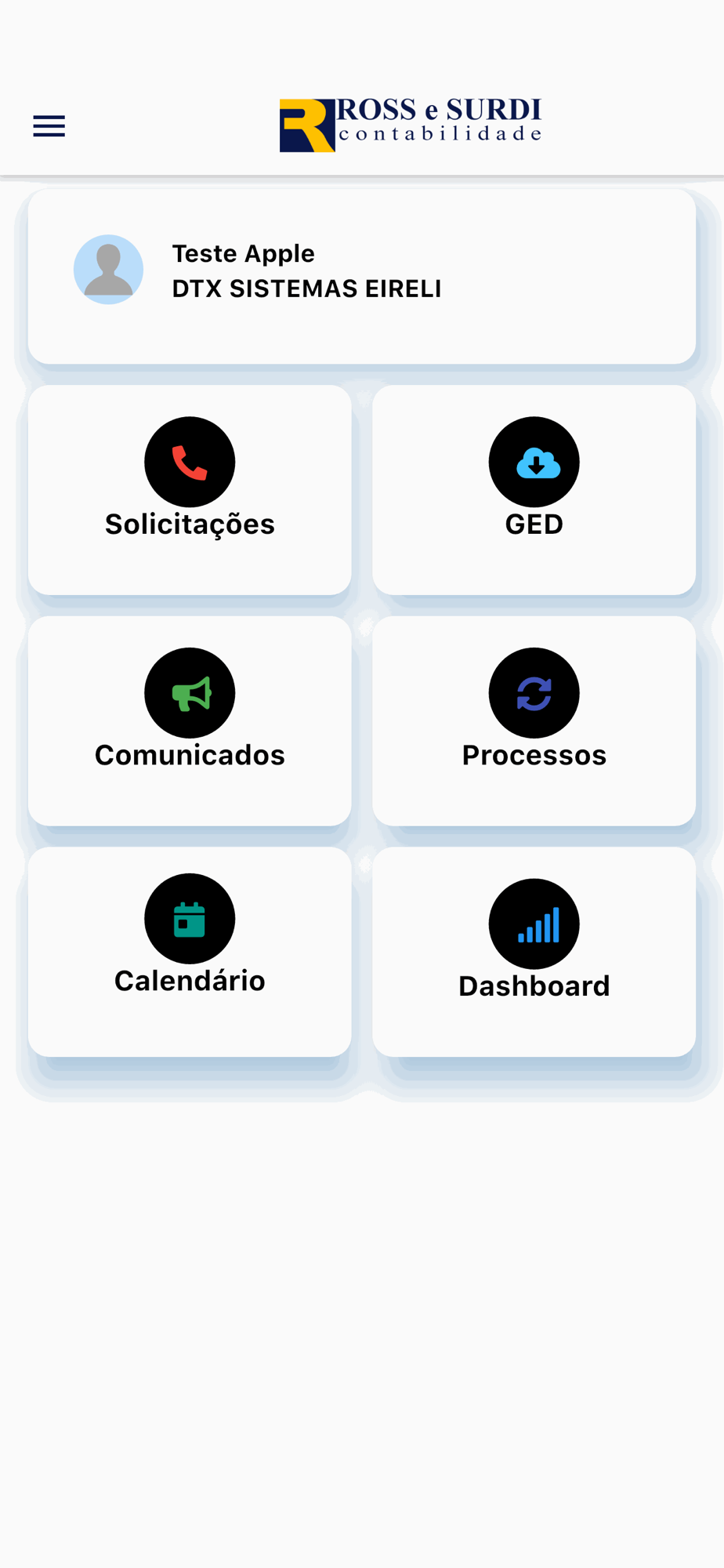Select the Processos card

534,720
